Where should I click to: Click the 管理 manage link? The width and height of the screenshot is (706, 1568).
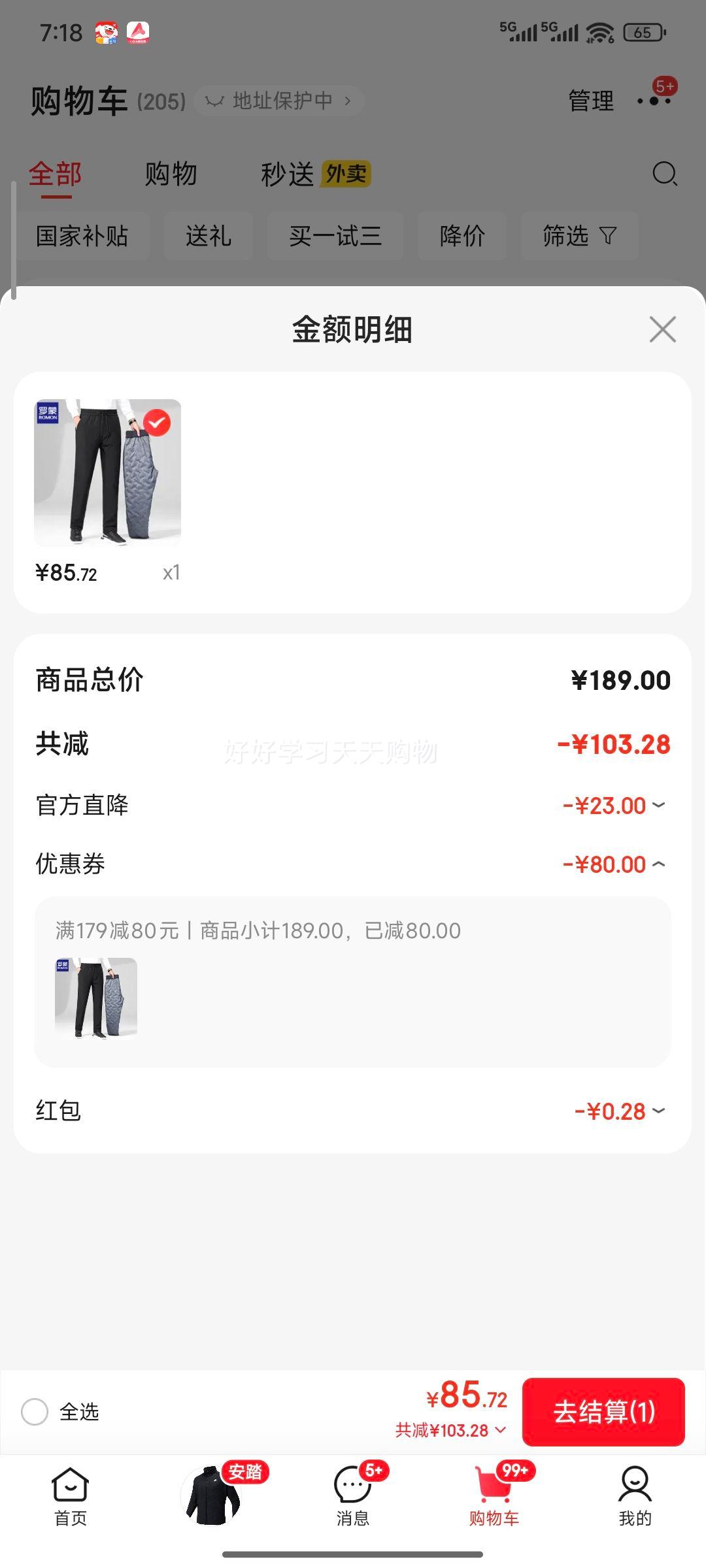[x=590, y=100]
